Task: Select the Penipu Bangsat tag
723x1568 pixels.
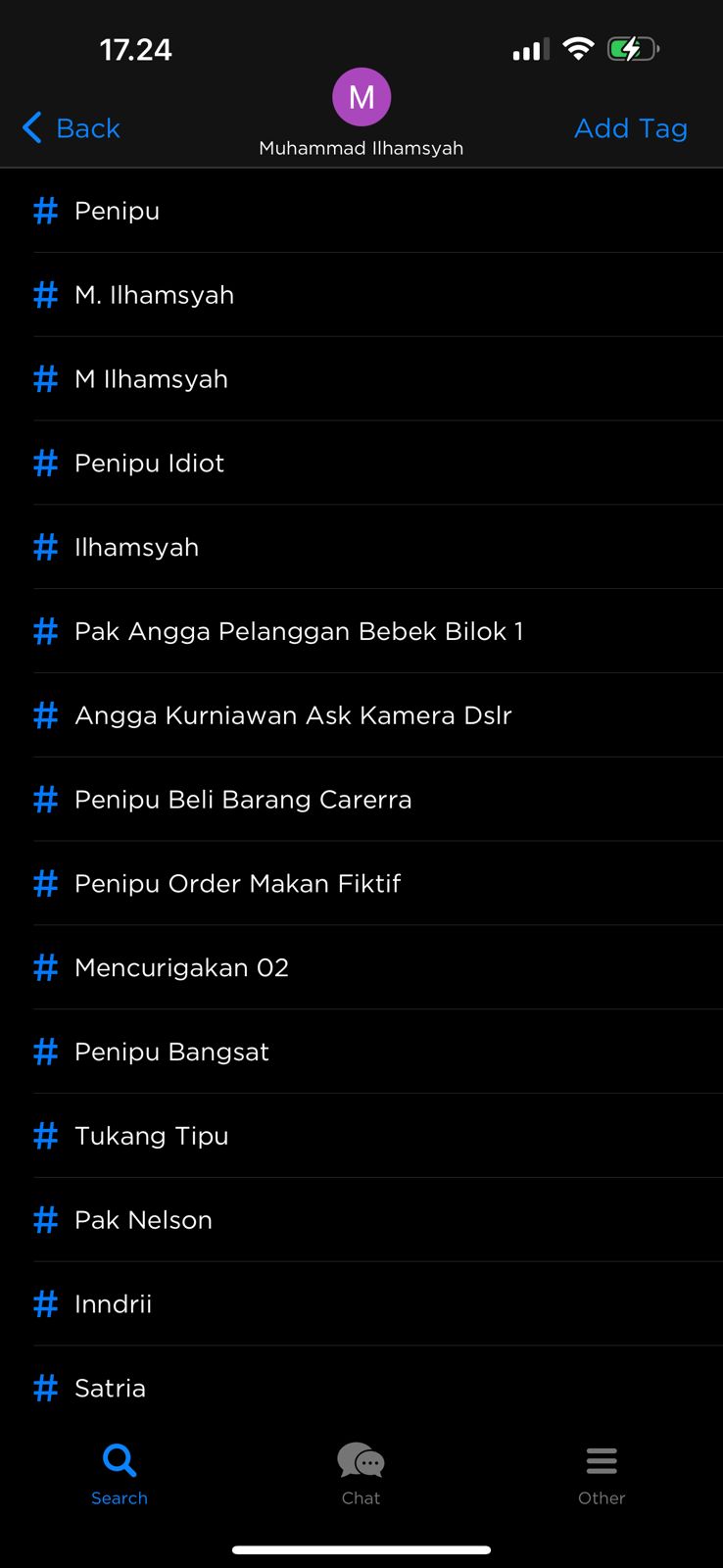Action: point(171,1053)
